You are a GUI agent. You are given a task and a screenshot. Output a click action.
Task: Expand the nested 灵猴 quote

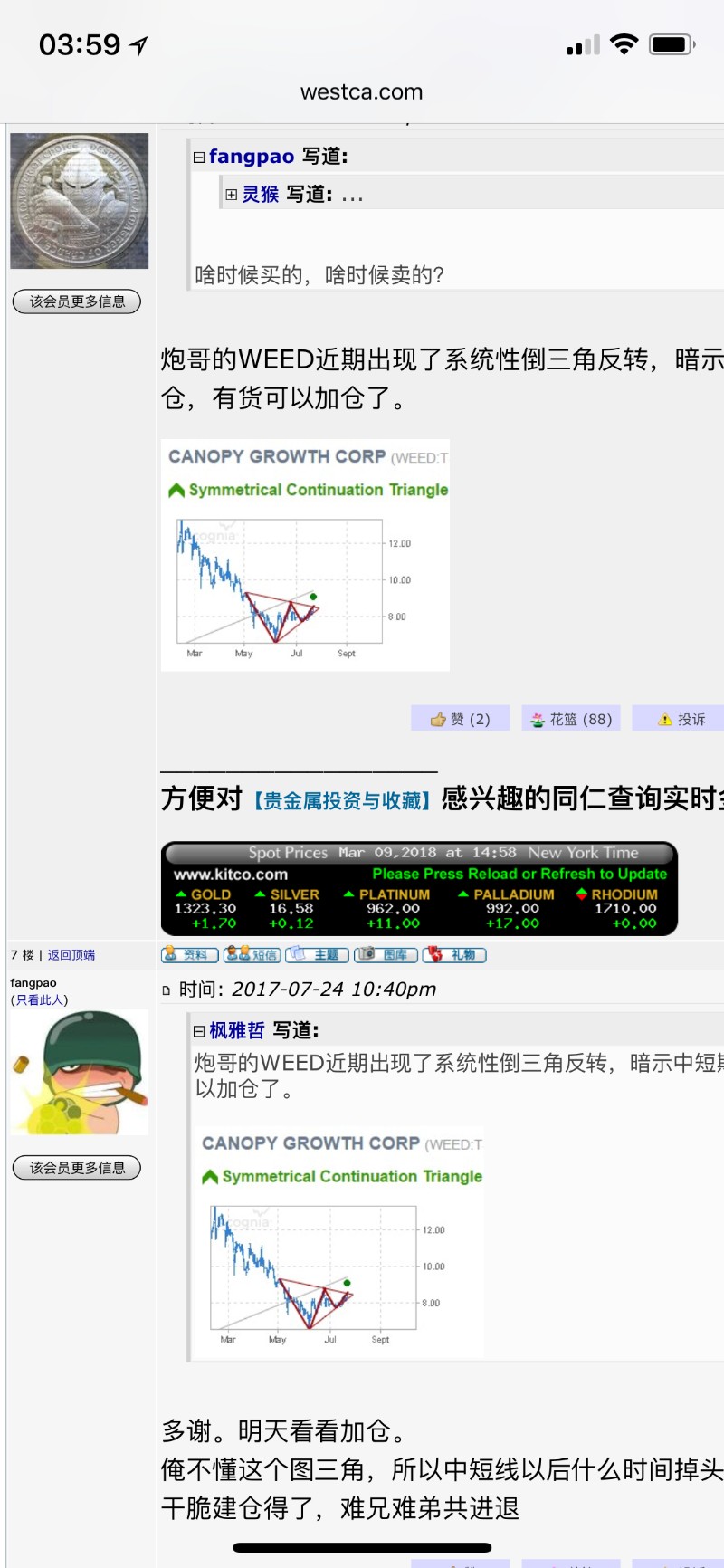pyautogui.click(x=231, y=195)
